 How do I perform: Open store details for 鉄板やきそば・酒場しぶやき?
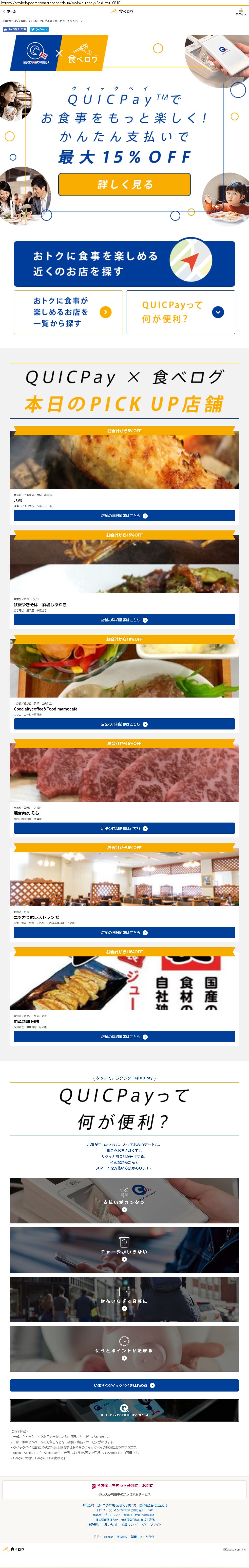click(124, 620)
